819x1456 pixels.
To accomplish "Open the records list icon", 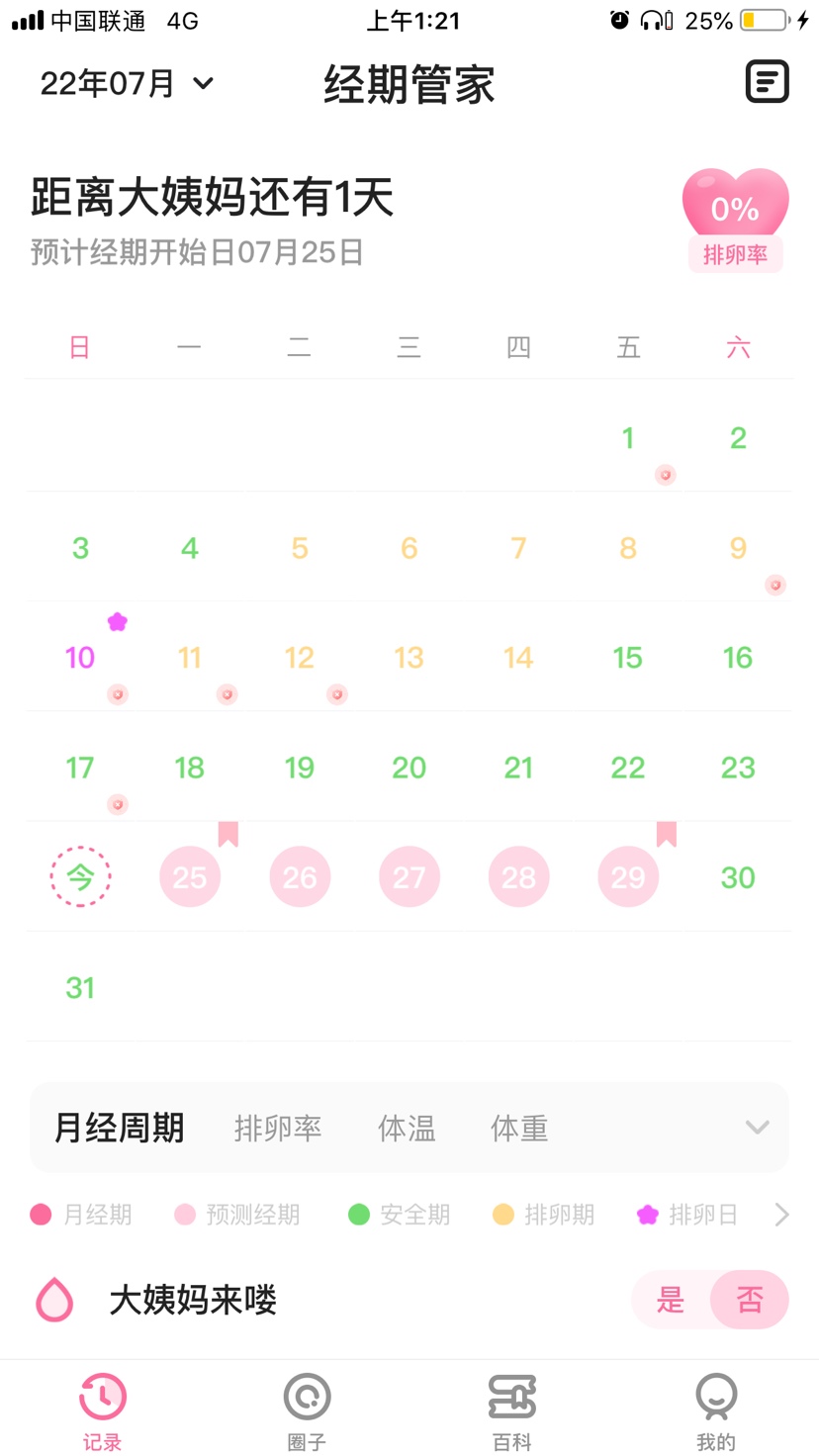I will 767,82.
